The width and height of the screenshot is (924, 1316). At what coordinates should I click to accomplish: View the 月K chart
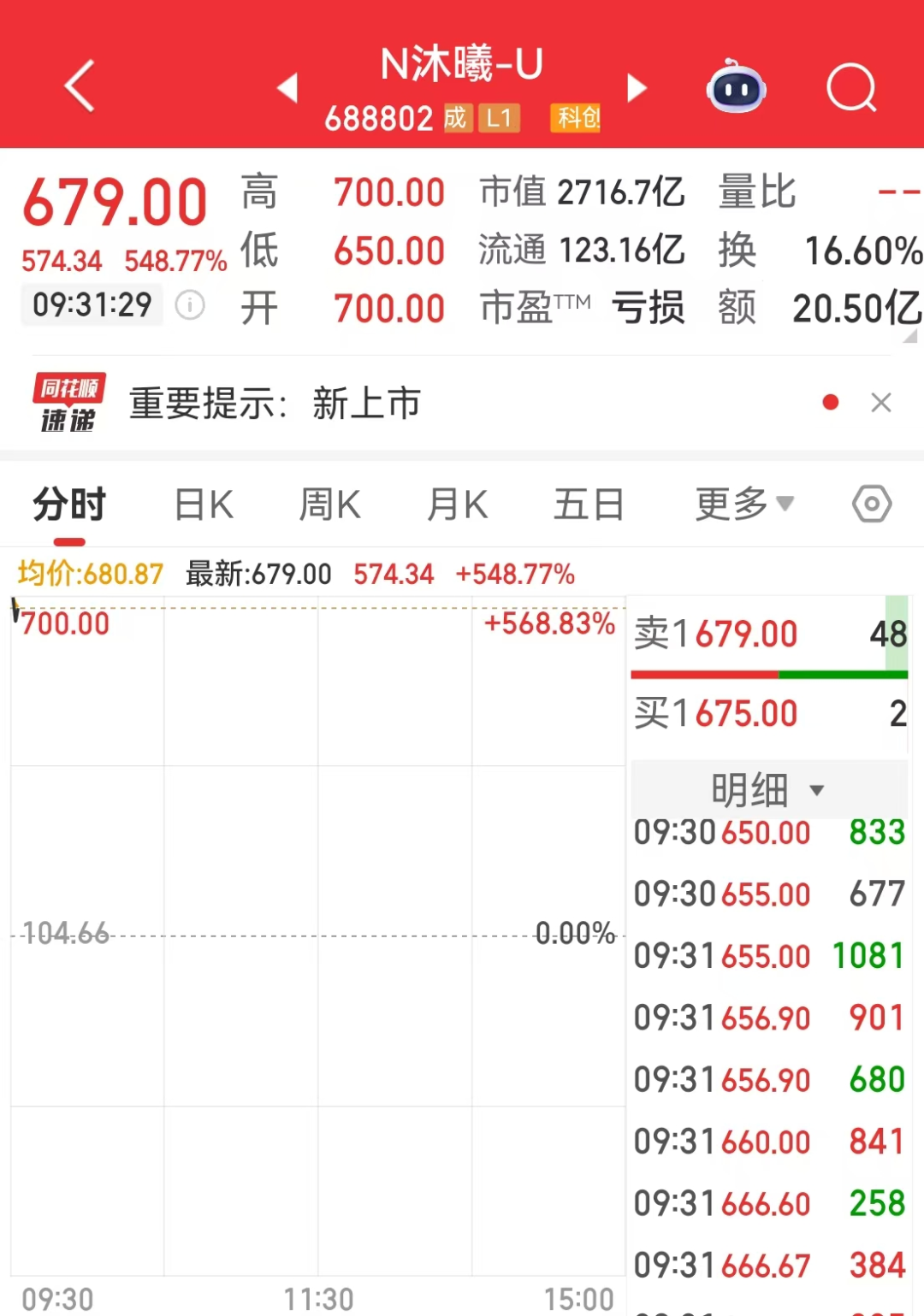(458, 505)
